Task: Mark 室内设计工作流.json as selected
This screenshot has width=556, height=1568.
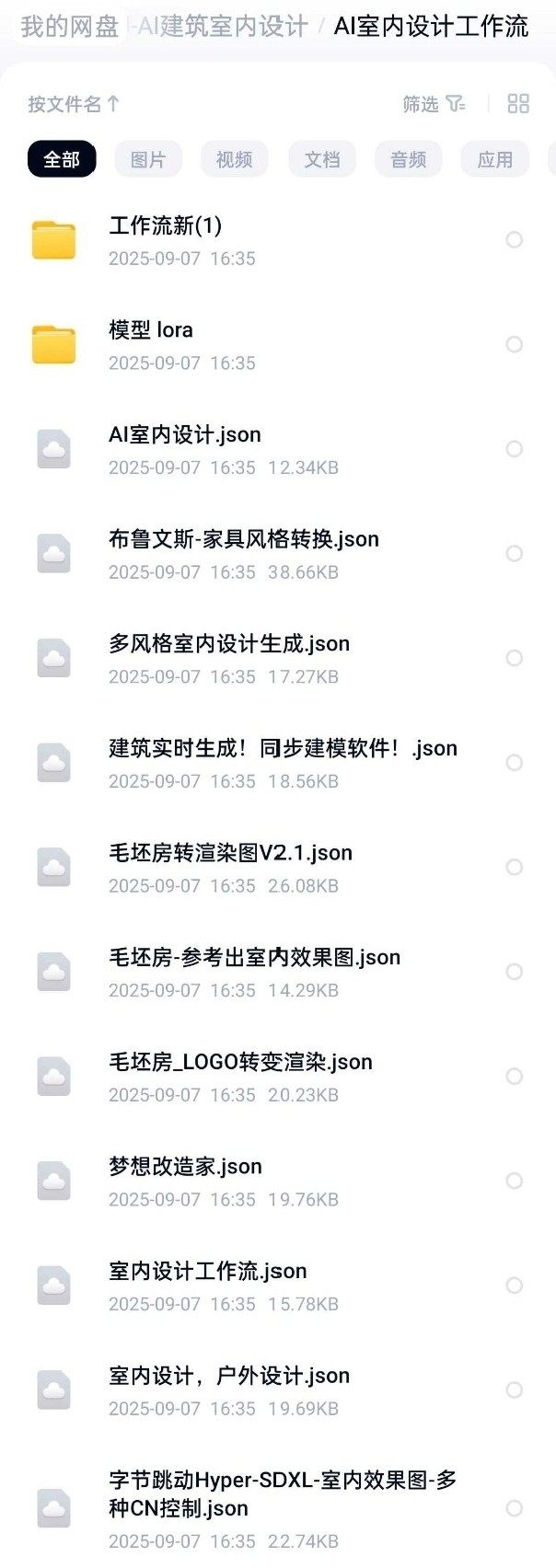Action: point(515,1286)
